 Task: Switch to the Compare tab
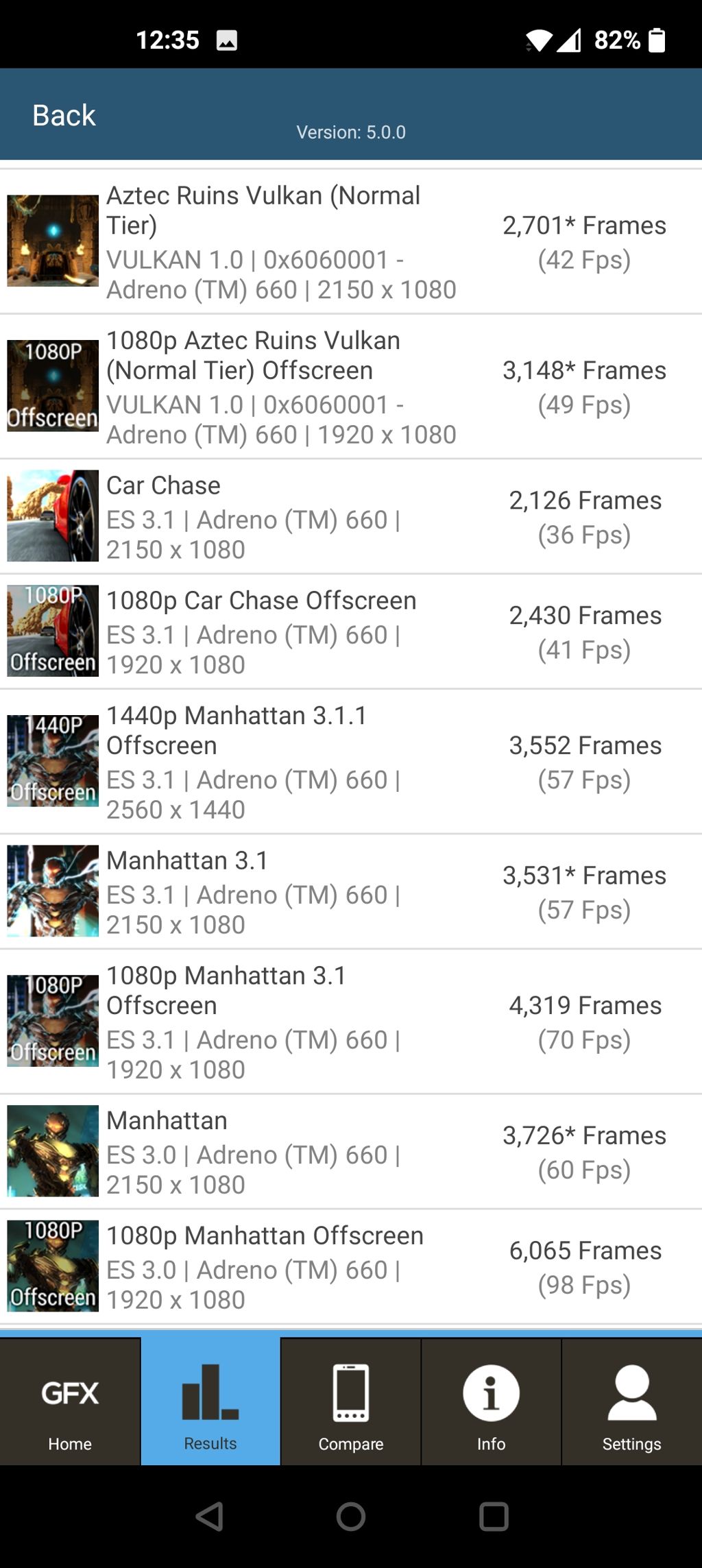351,1402
